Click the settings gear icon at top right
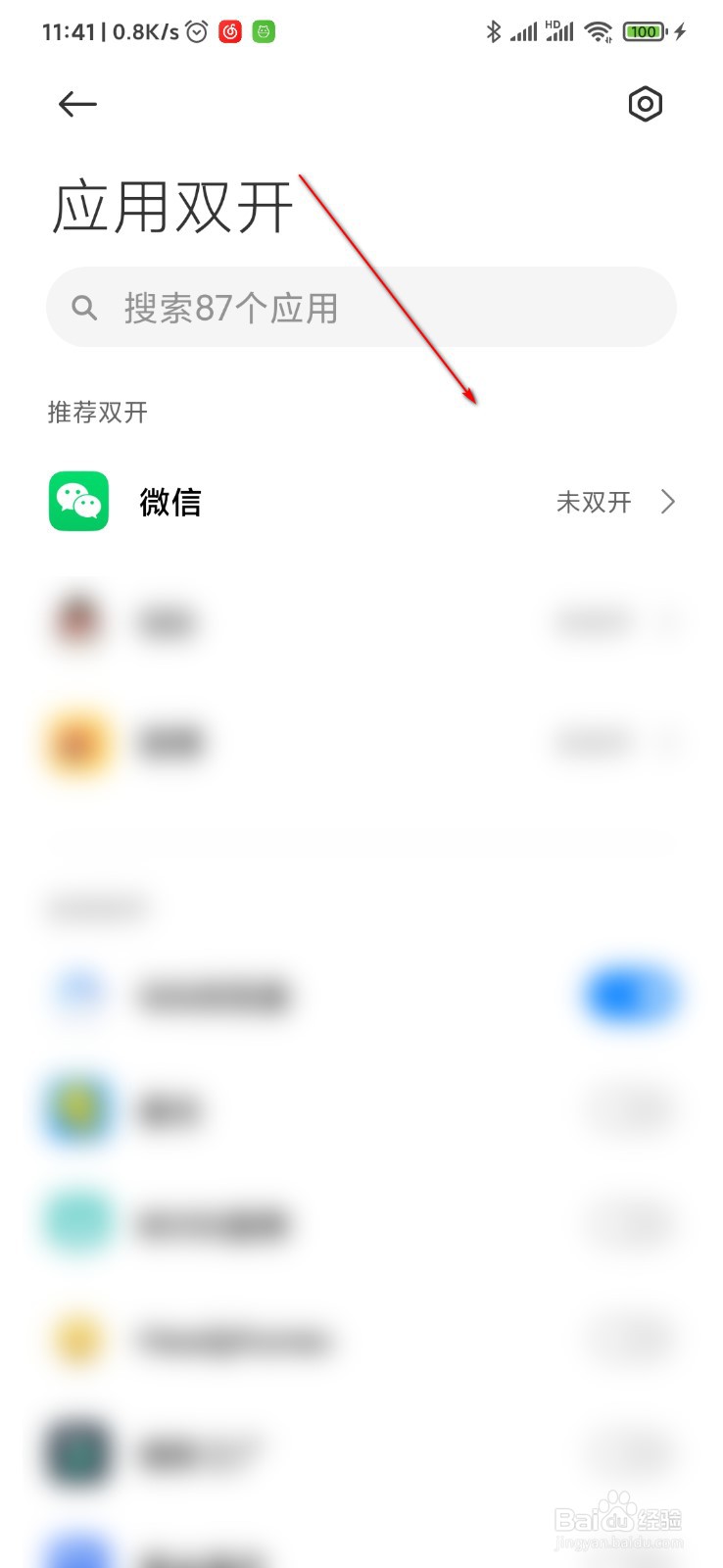This screenshot has width=723, height=1568. tap(647, 103)
